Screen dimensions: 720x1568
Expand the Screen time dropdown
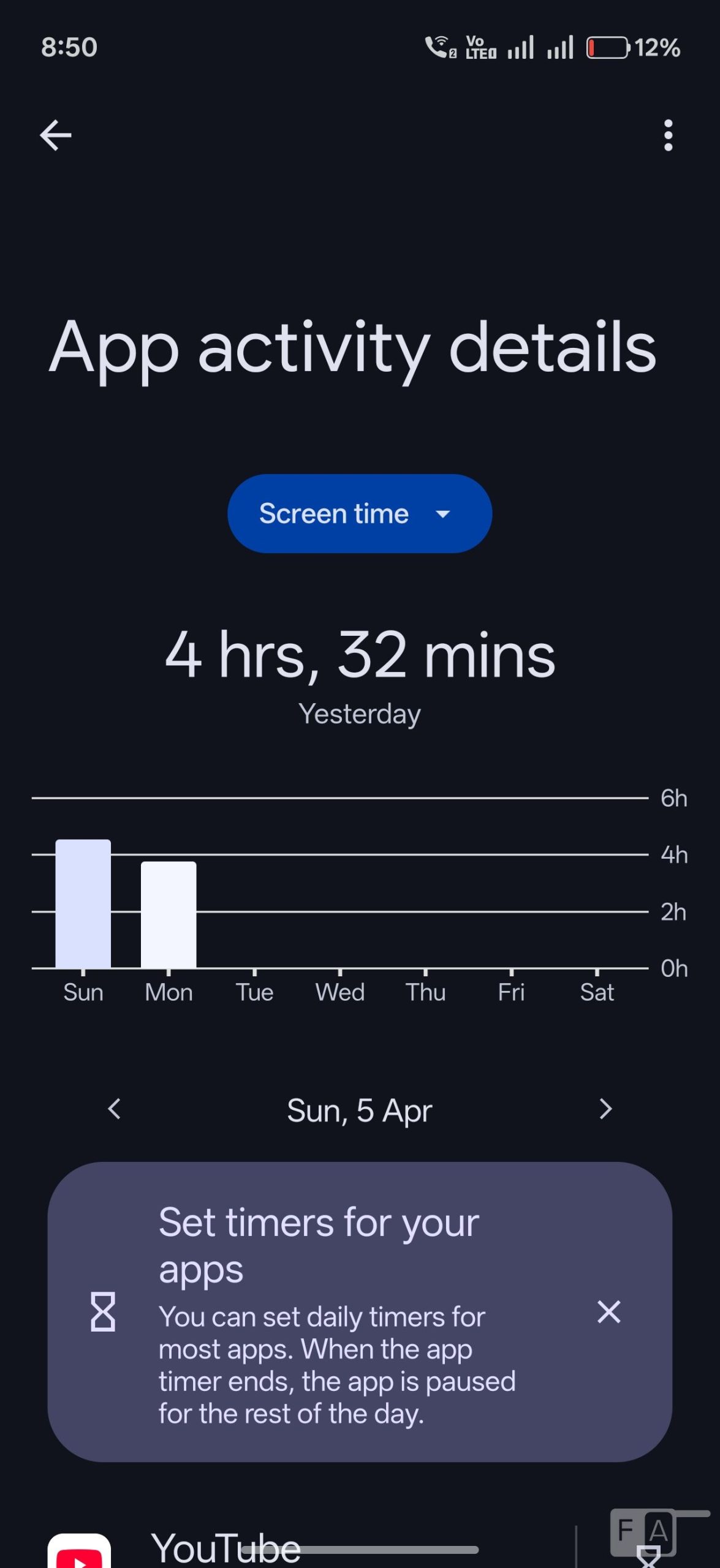pyautogui.click(x=360, y=513)
